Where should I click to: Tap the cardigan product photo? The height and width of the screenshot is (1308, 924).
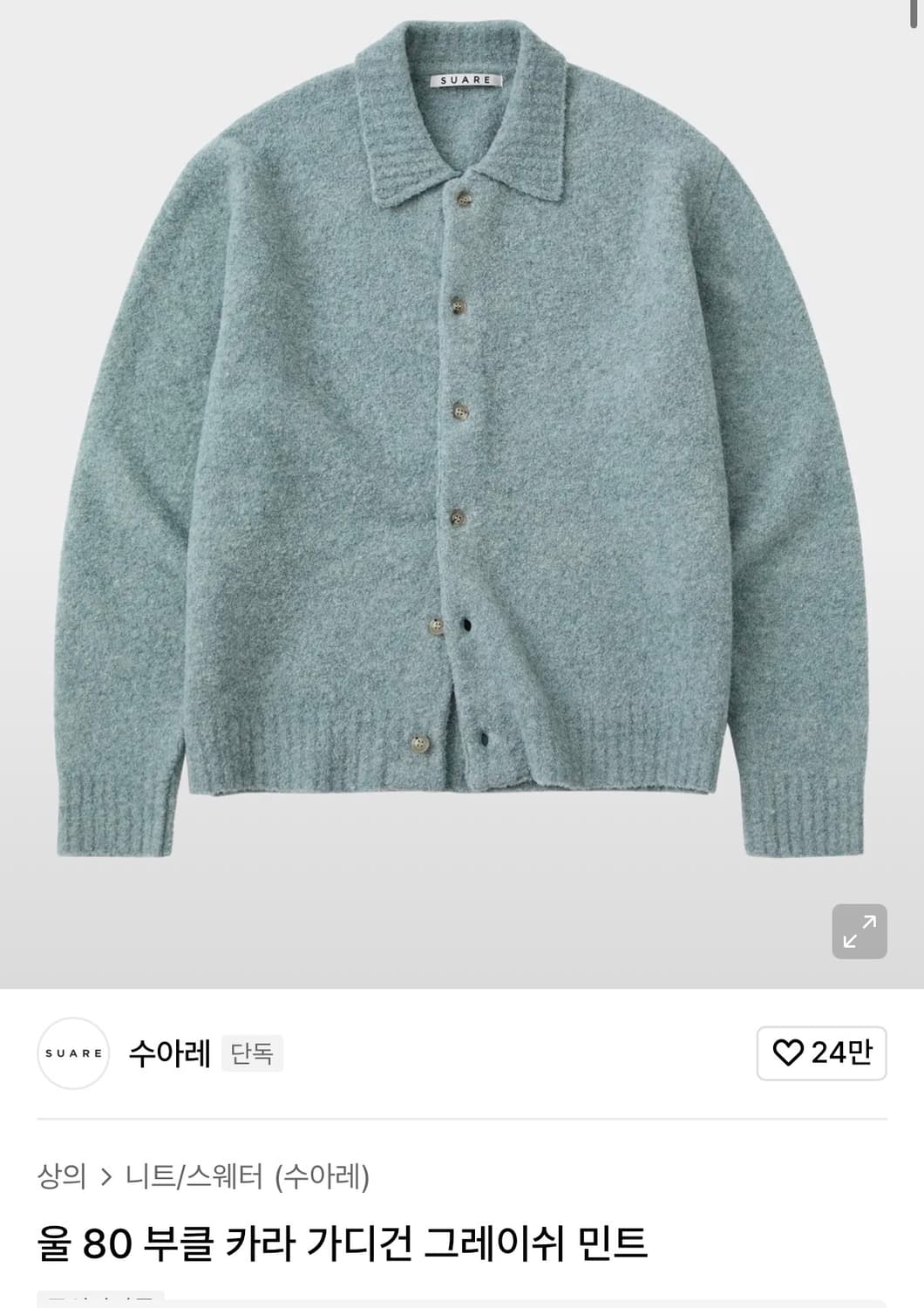coord(462,436)
